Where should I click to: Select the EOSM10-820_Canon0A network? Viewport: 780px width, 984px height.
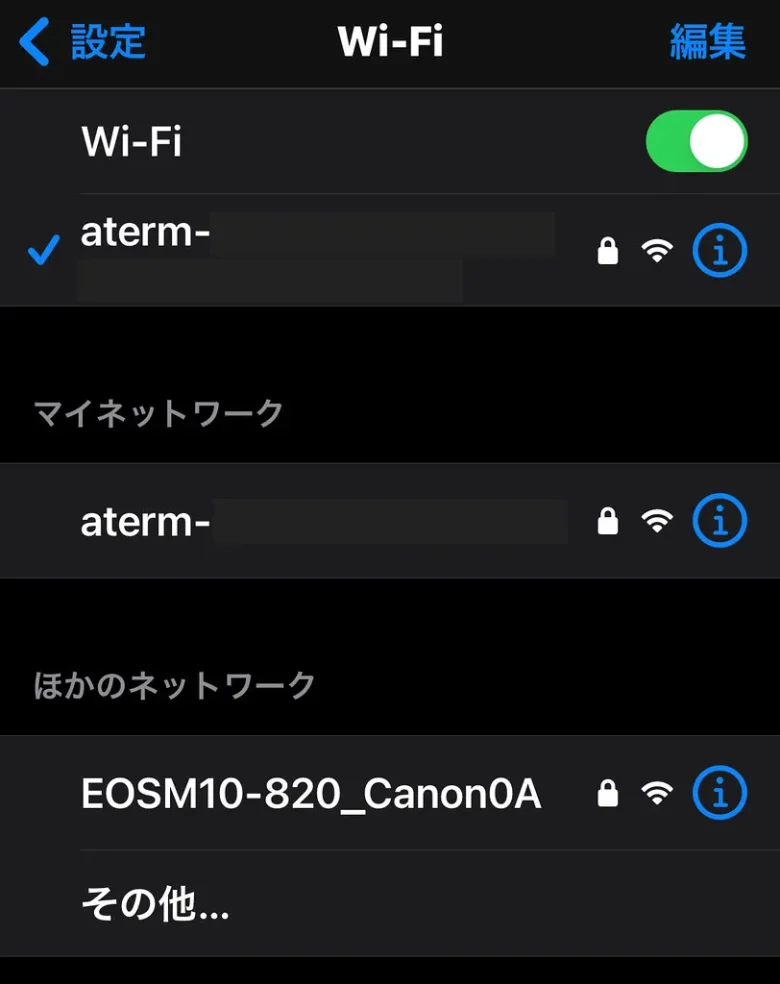click(310, 795)
